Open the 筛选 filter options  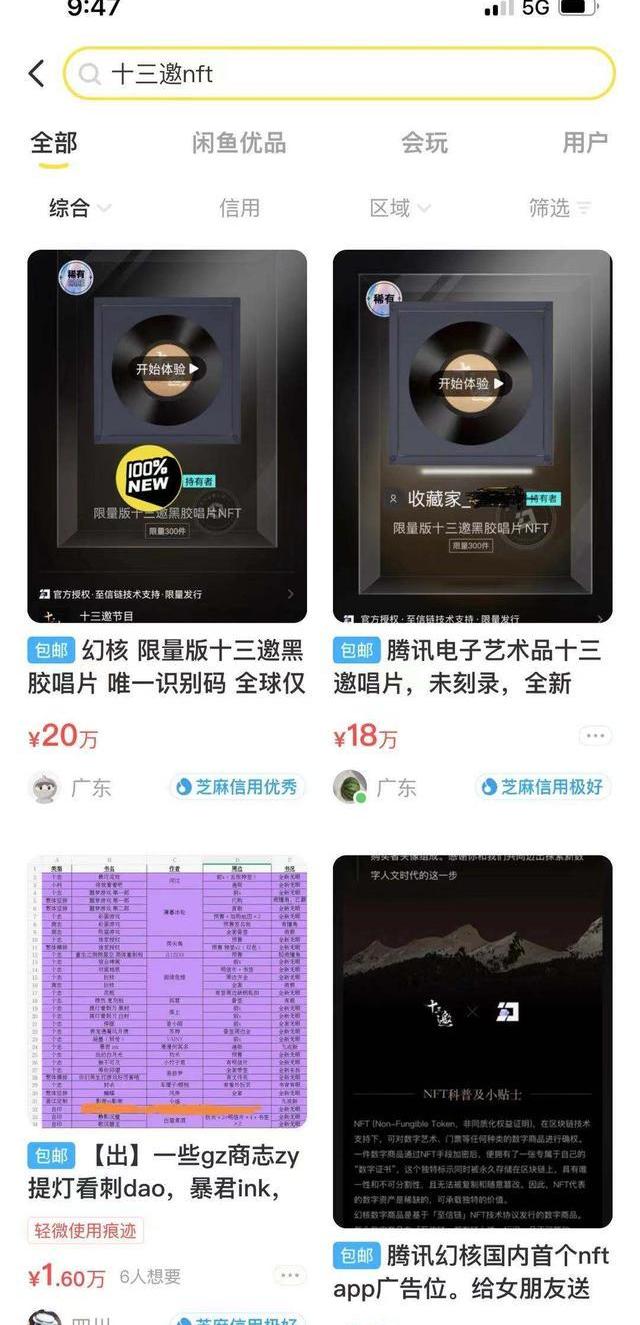(x=559, y=208)
